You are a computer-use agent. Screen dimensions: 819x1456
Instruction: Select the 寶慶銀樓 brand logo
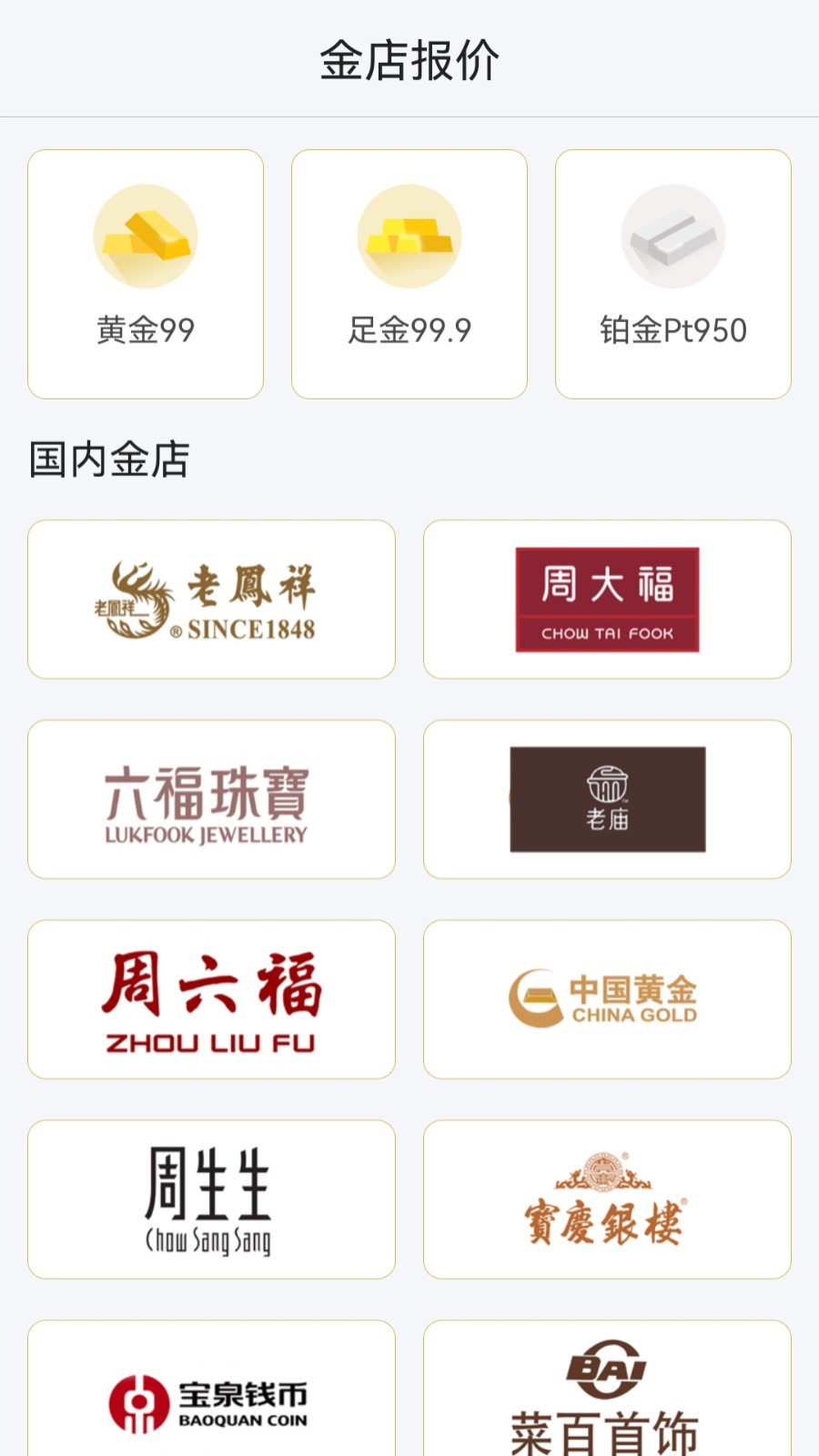[607, 1199]
